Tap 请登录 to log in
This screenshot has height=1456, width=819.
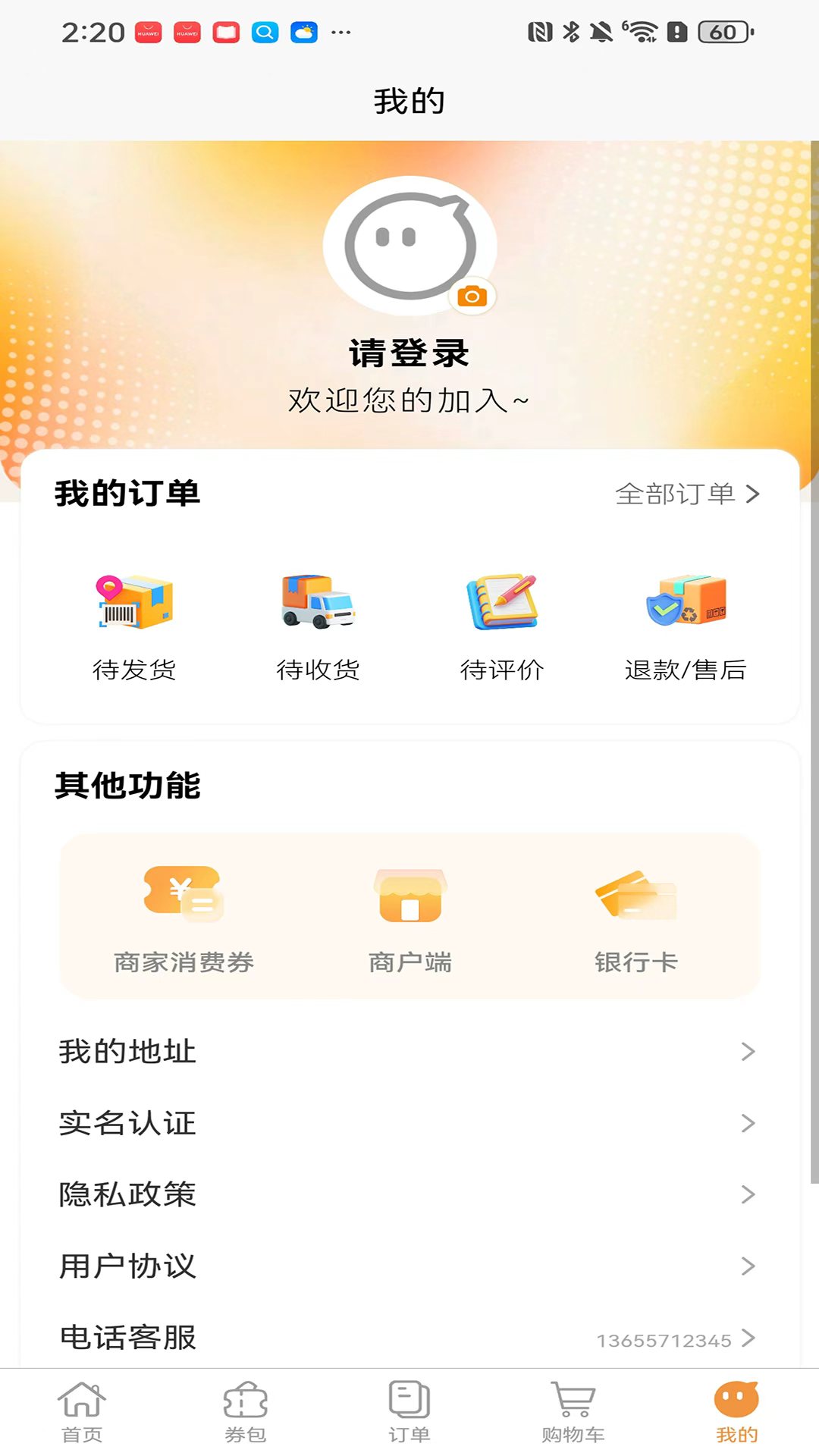(x=409, y=353)
